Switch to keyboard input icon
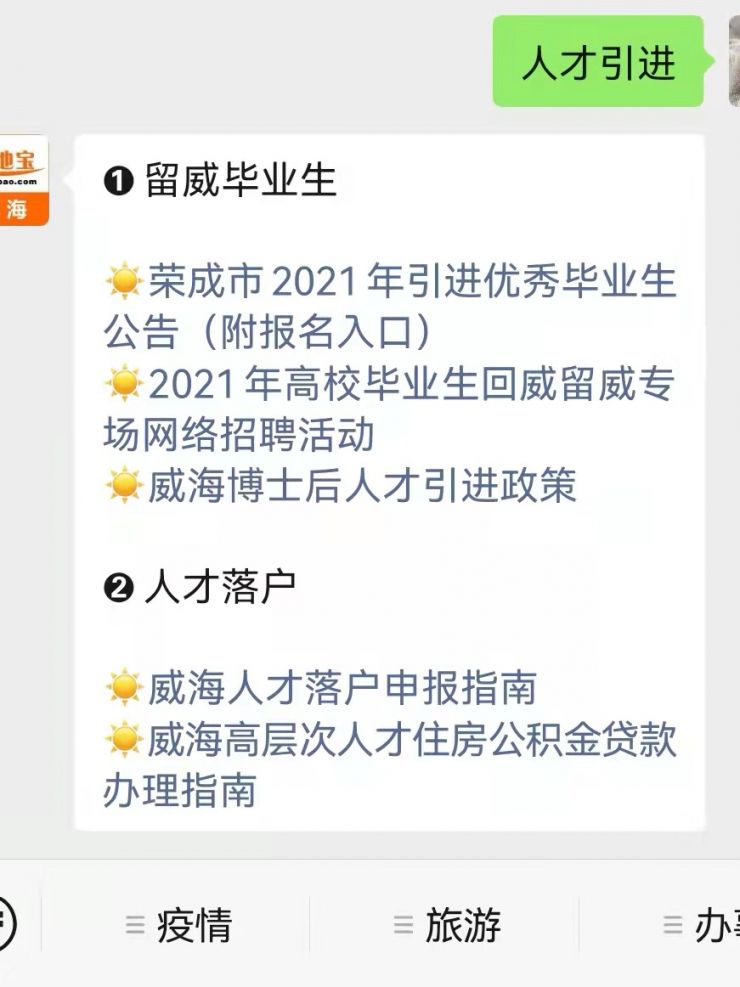This screenshot has height=987, width=740. pos(8,925)
